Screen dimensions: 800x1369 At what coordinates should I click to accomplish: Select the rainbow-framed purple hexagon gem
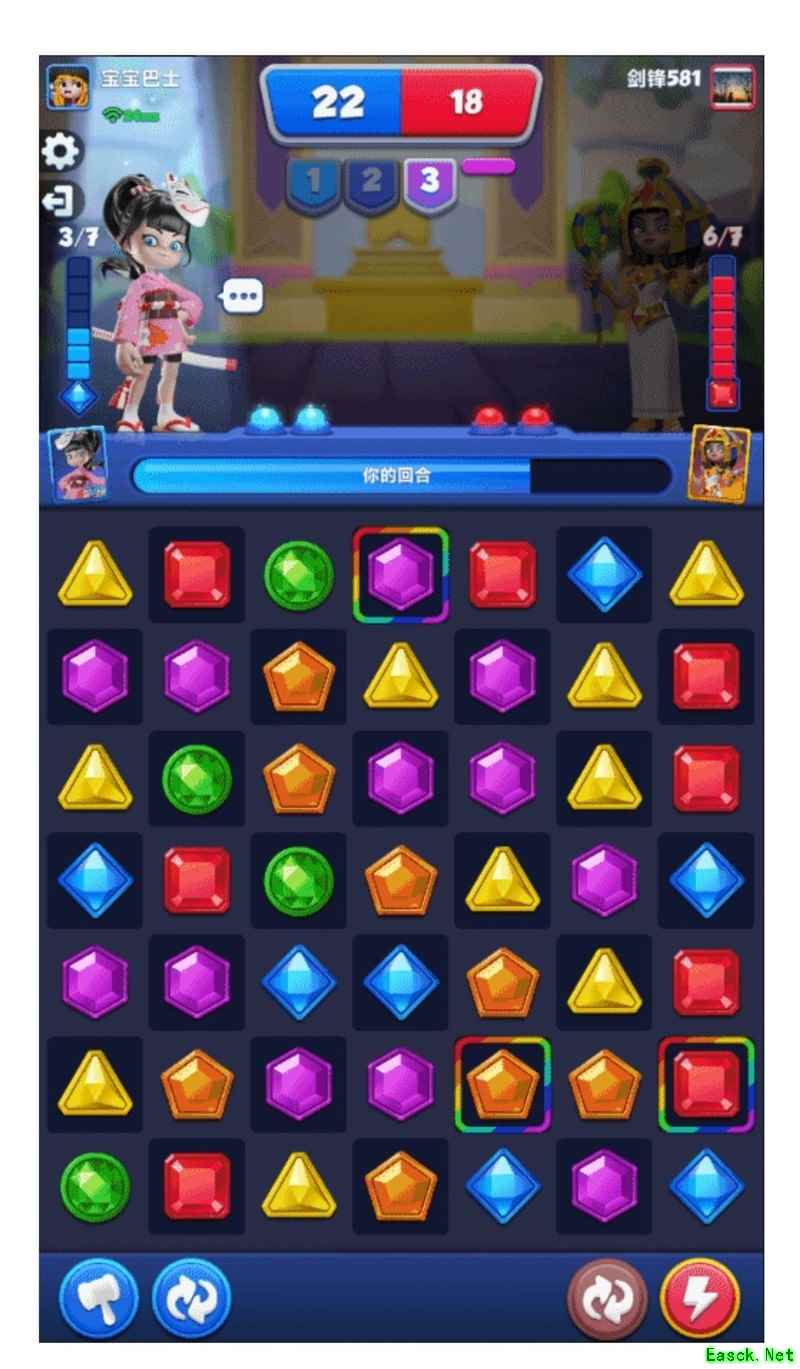[x=400, y=575]
